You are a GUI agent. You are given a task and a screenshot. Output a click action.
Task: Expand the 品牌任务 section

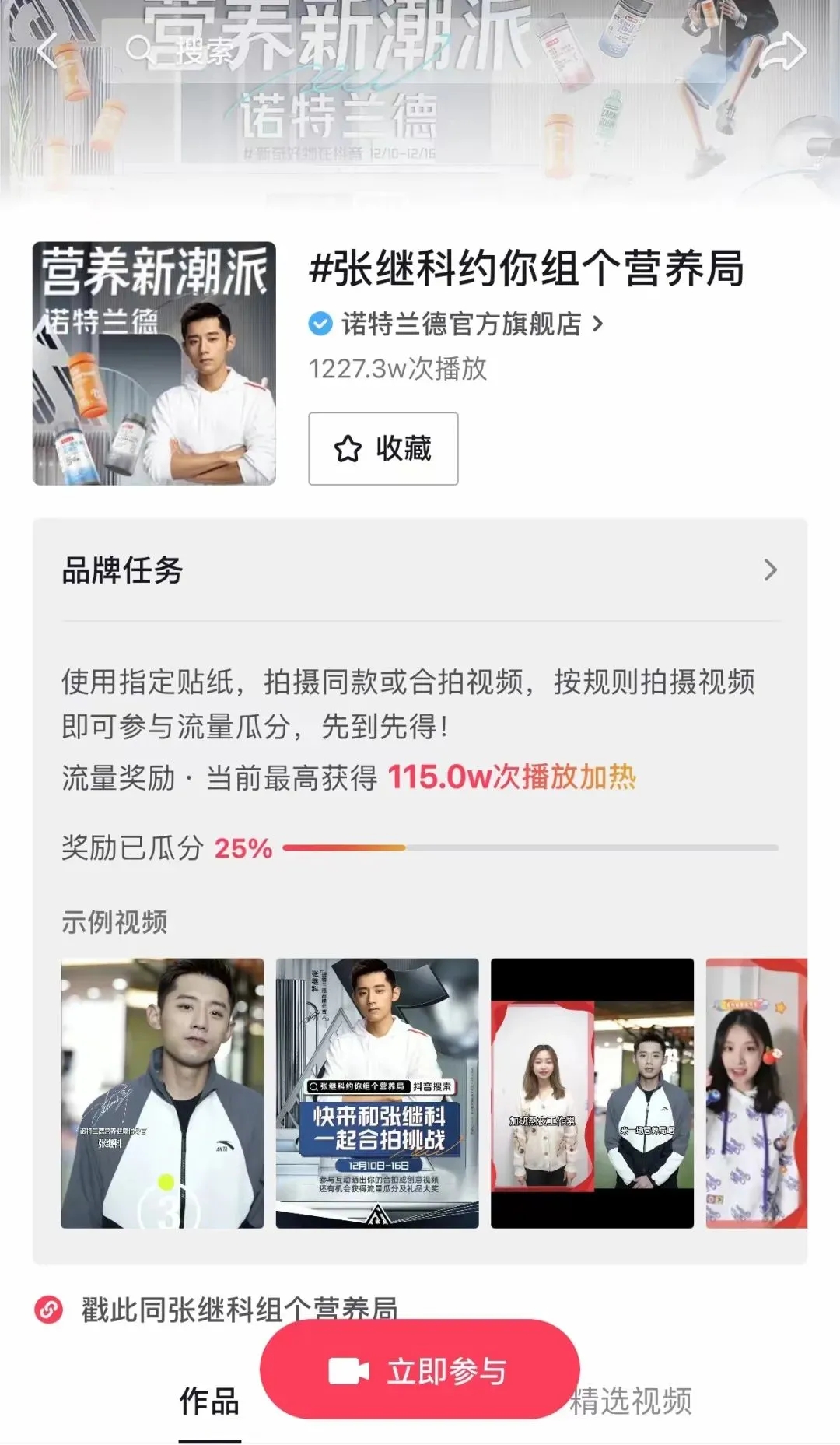tap(769, 570)
